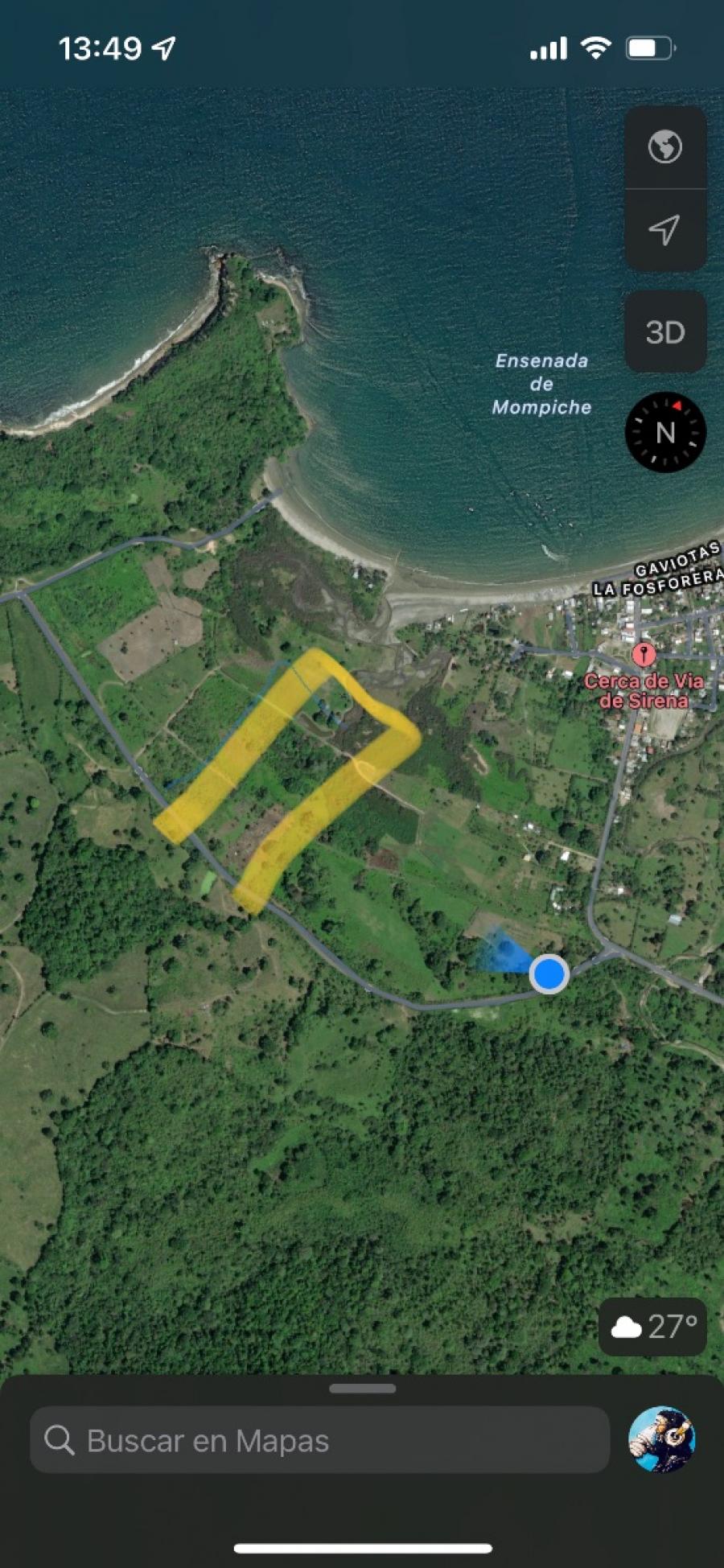
Task: Open the map mode globe button
Action: click(x=665, y=147)
